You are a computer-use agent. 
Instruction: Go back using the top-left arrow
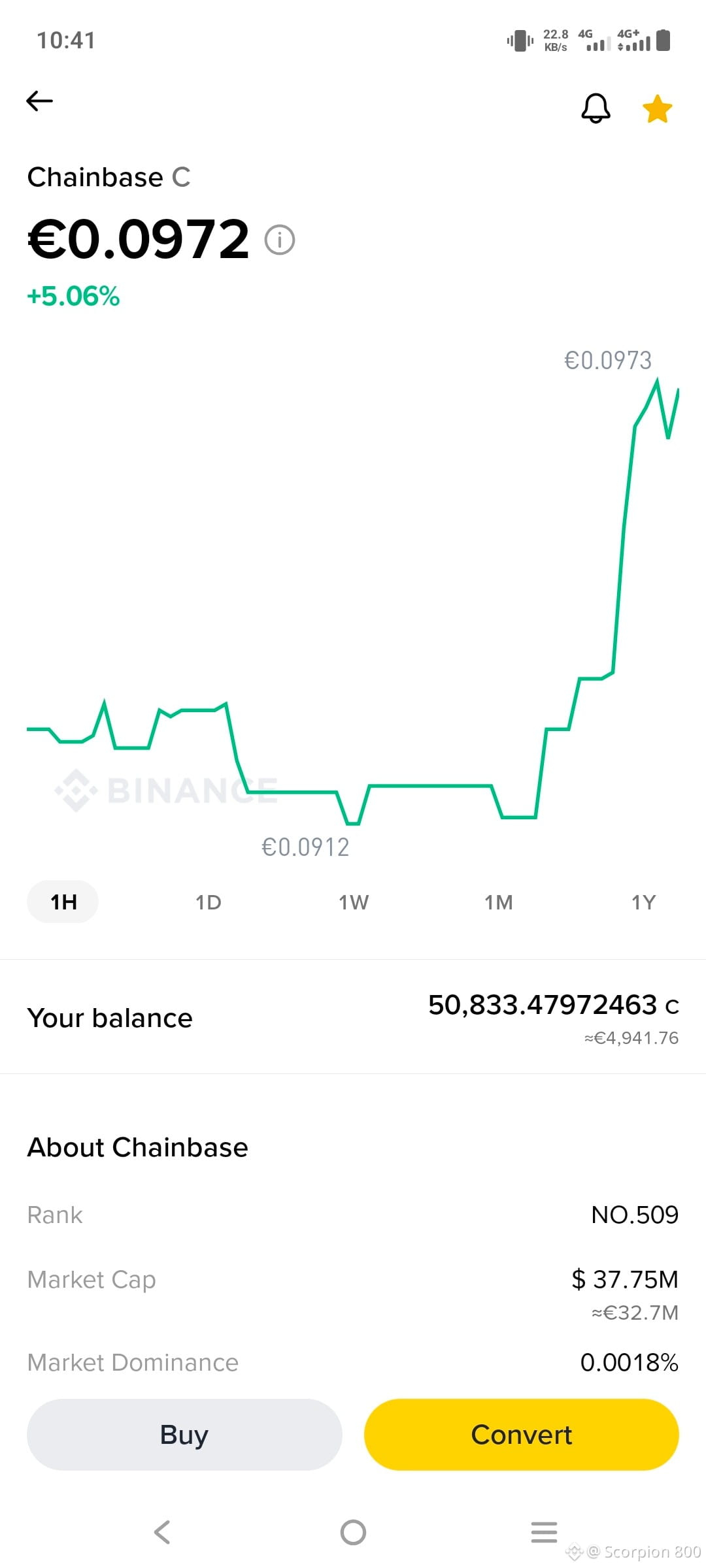pos(39,101)
